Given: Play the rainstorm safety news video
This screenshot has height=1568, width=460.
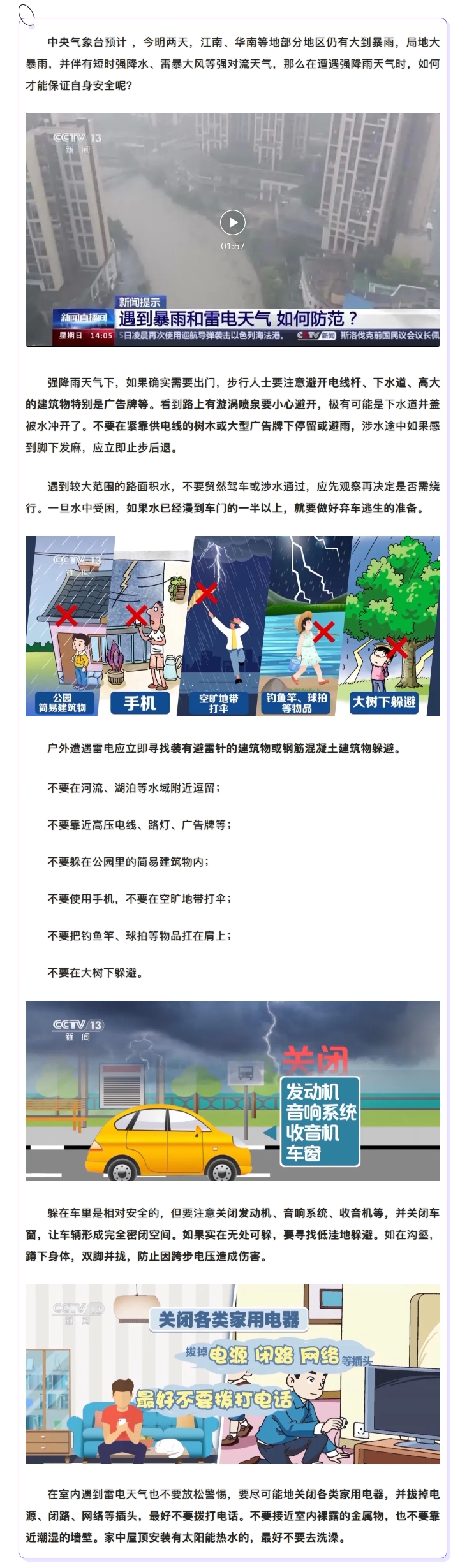Looking at the screenshot, I should [232, 222].
